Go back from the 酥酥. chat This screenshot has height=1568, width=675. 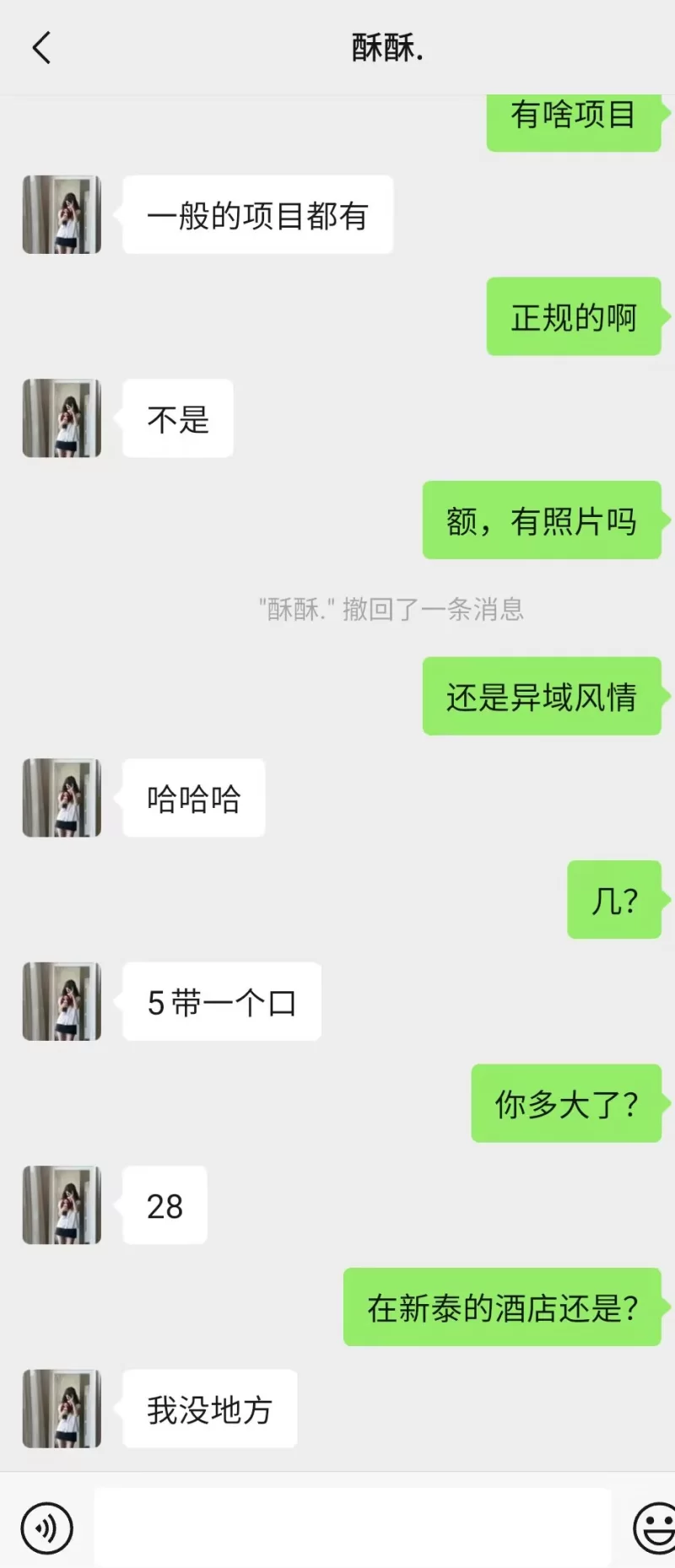point(41,48)
